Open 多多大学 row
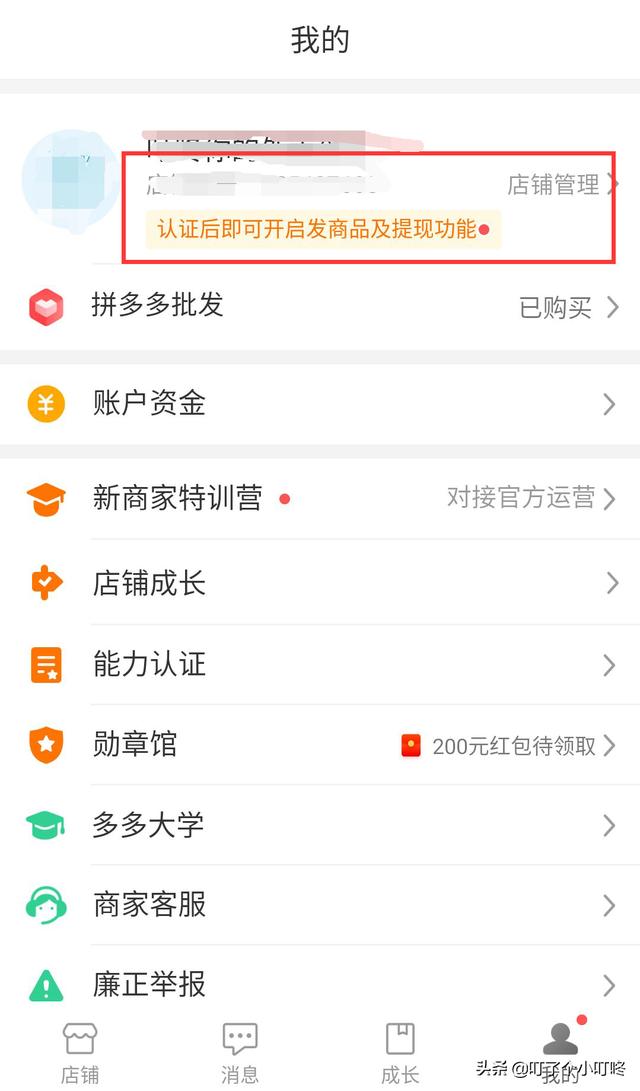 pyautogui.click(x=320, y=825)
